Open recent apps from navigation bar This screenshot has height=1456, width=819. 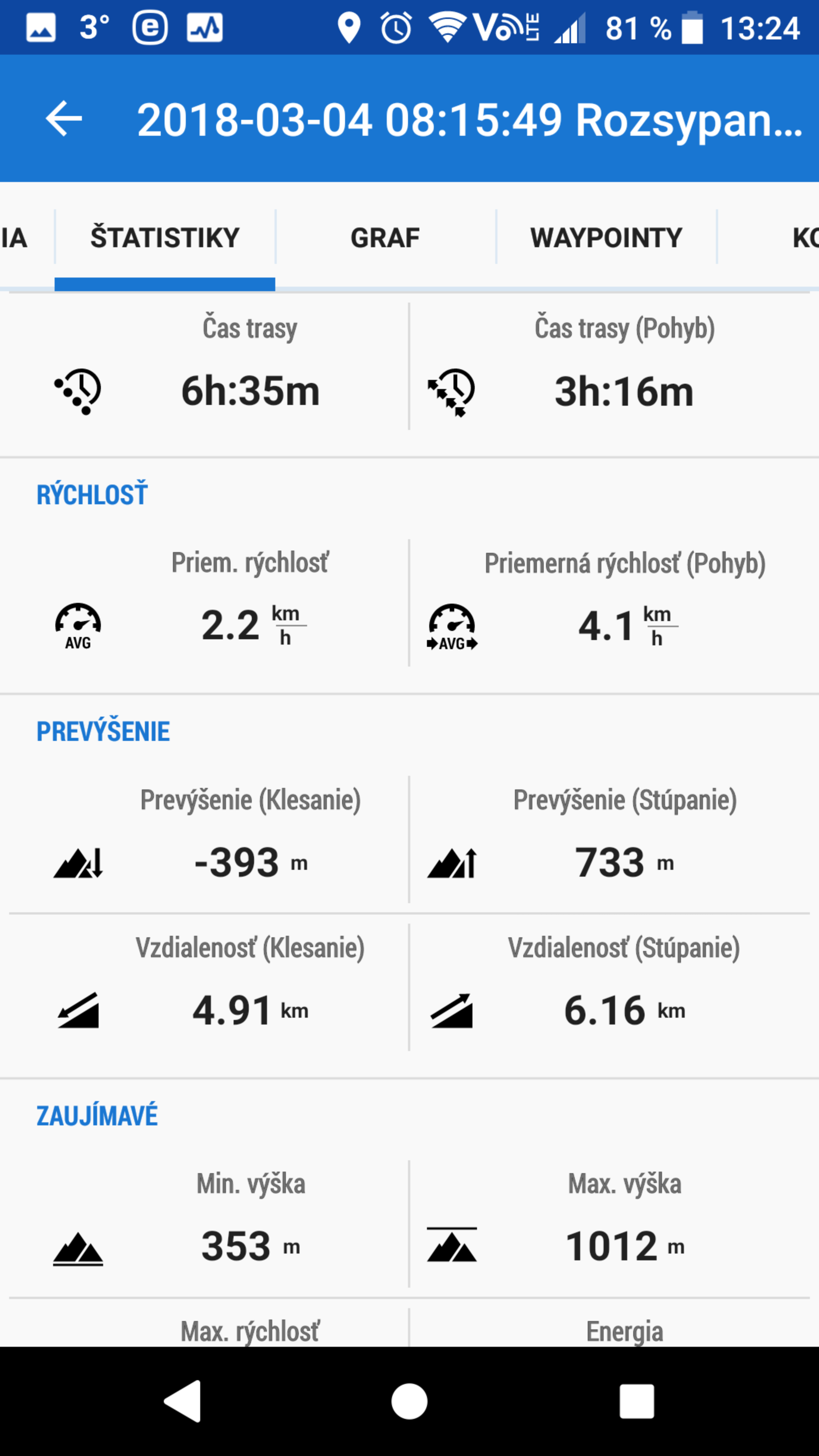pos(637,1401)
